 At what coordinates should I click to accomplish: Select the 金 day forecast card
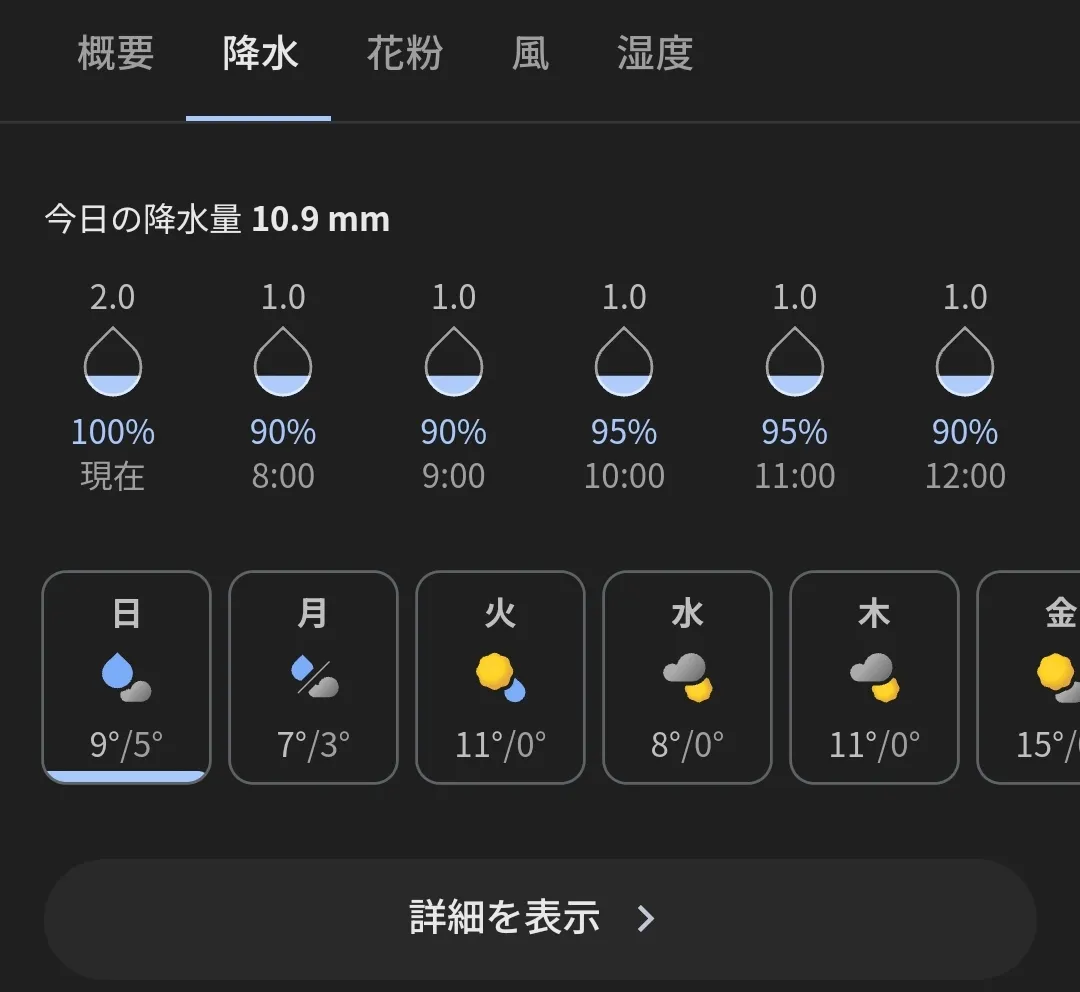[1029, 677]
